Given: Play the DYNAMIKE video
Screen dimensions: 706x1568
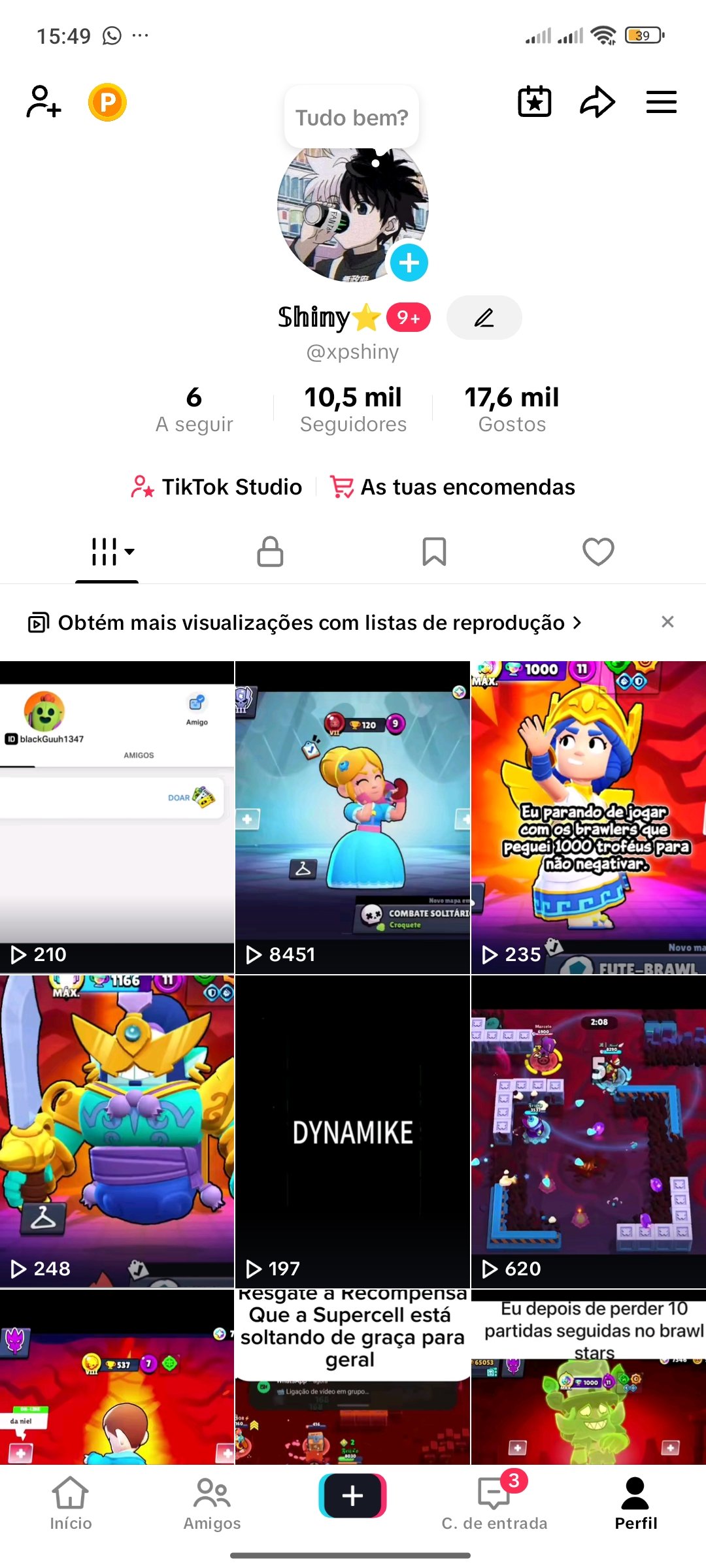Looking at the screenshot, I should tap(352, 1131).
